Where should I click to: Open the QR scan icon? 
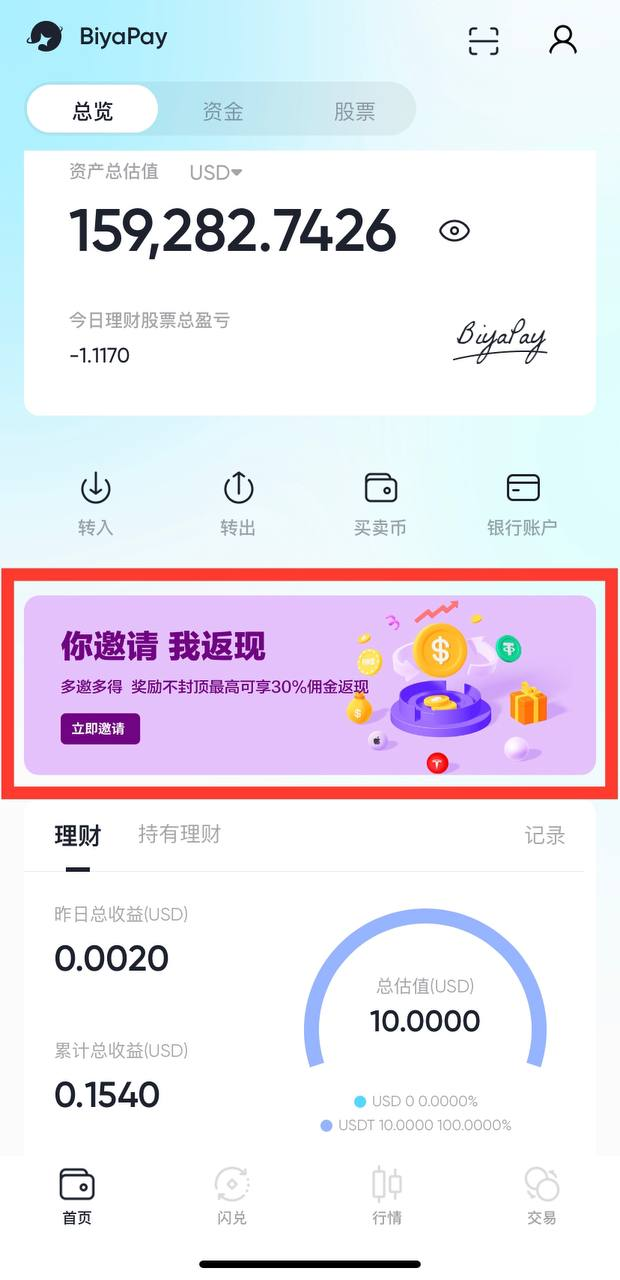tap(483, 40)
